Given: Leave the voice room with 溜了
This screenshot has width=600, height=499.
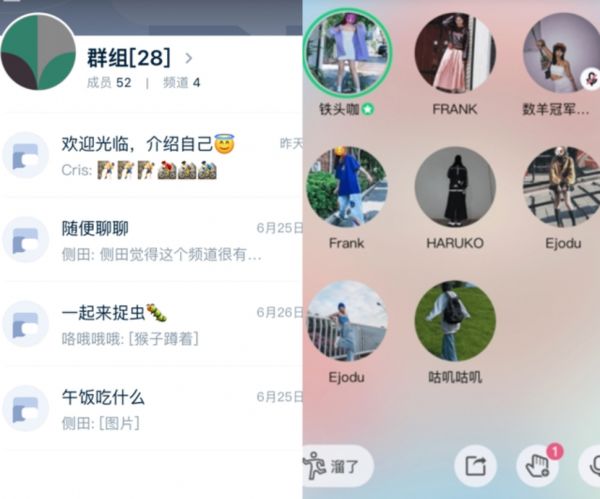Looking at the screenshot, I should (x=338, y=465).
